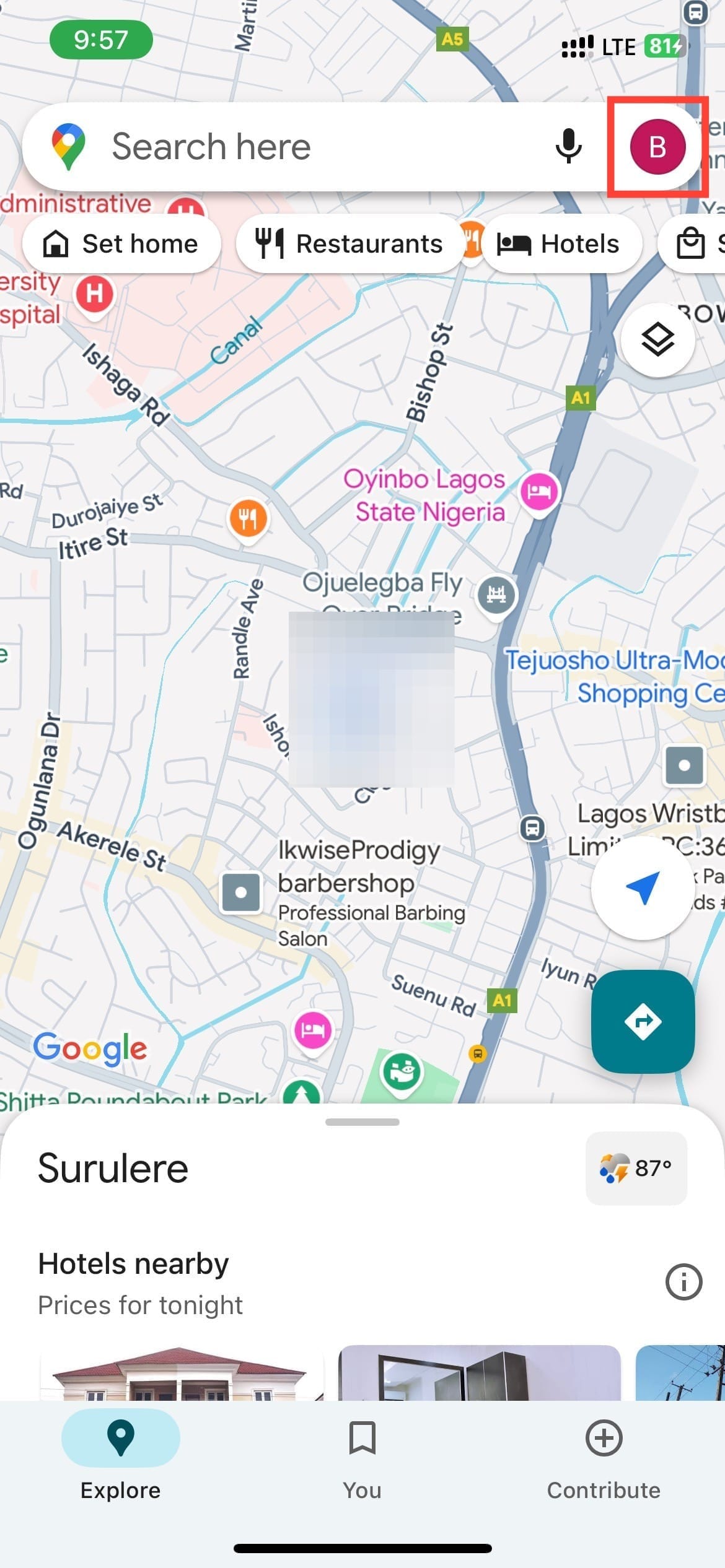This screenshot has height=1568, width=725.
Task: View the 87° weather widget
Action: 636,1169
